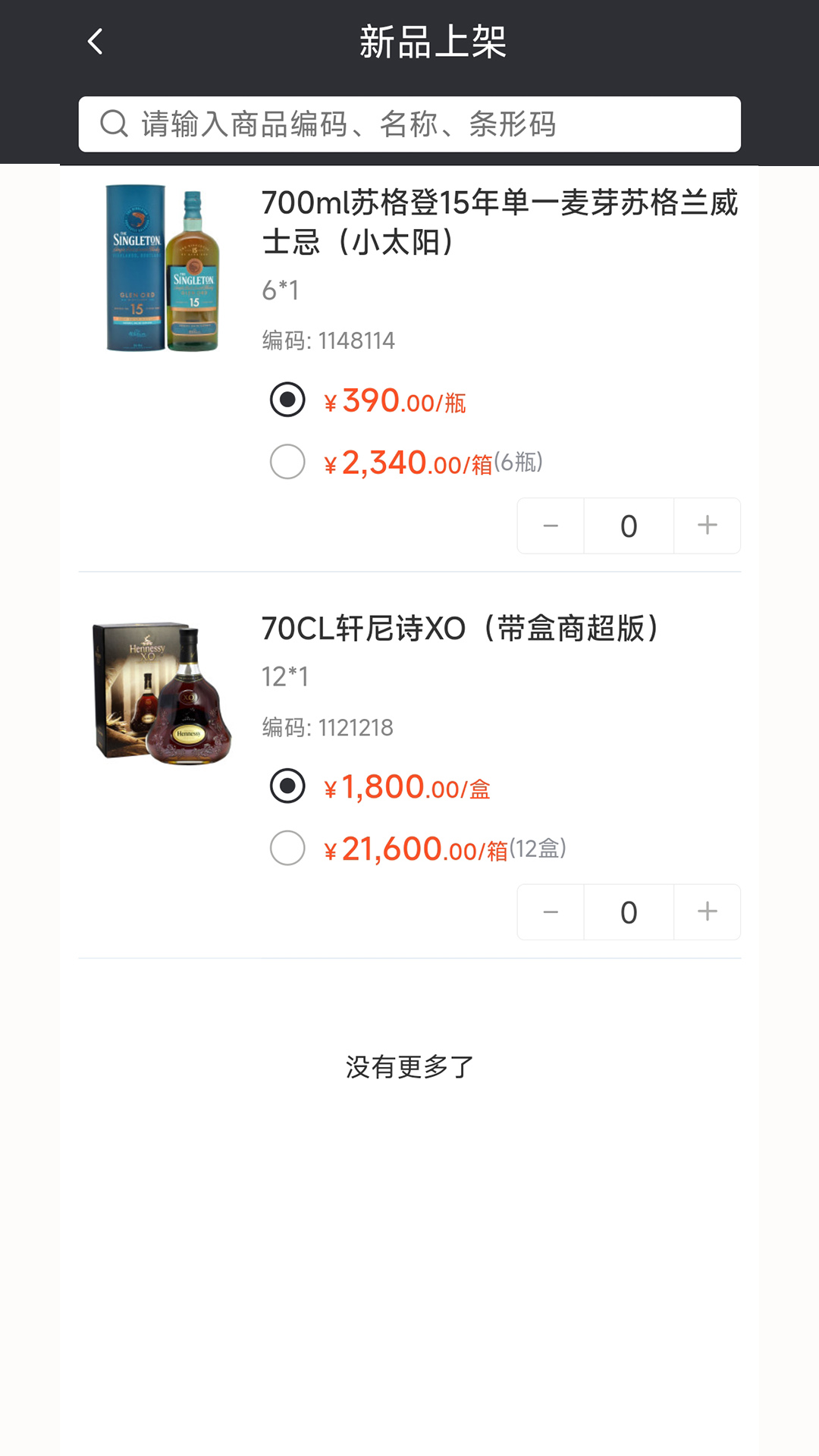Open the Singleton 15 whisky product image
The height and width of the screenshot is (1456, 819).
coord(162,268)
